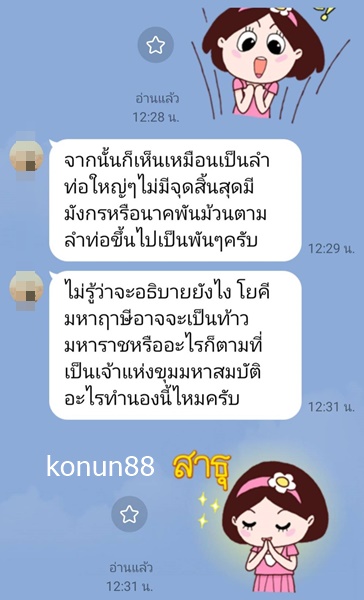Open the sender's avatar on the 12:31 message
This screenshot has width=364, height=600.
(26, 288)
